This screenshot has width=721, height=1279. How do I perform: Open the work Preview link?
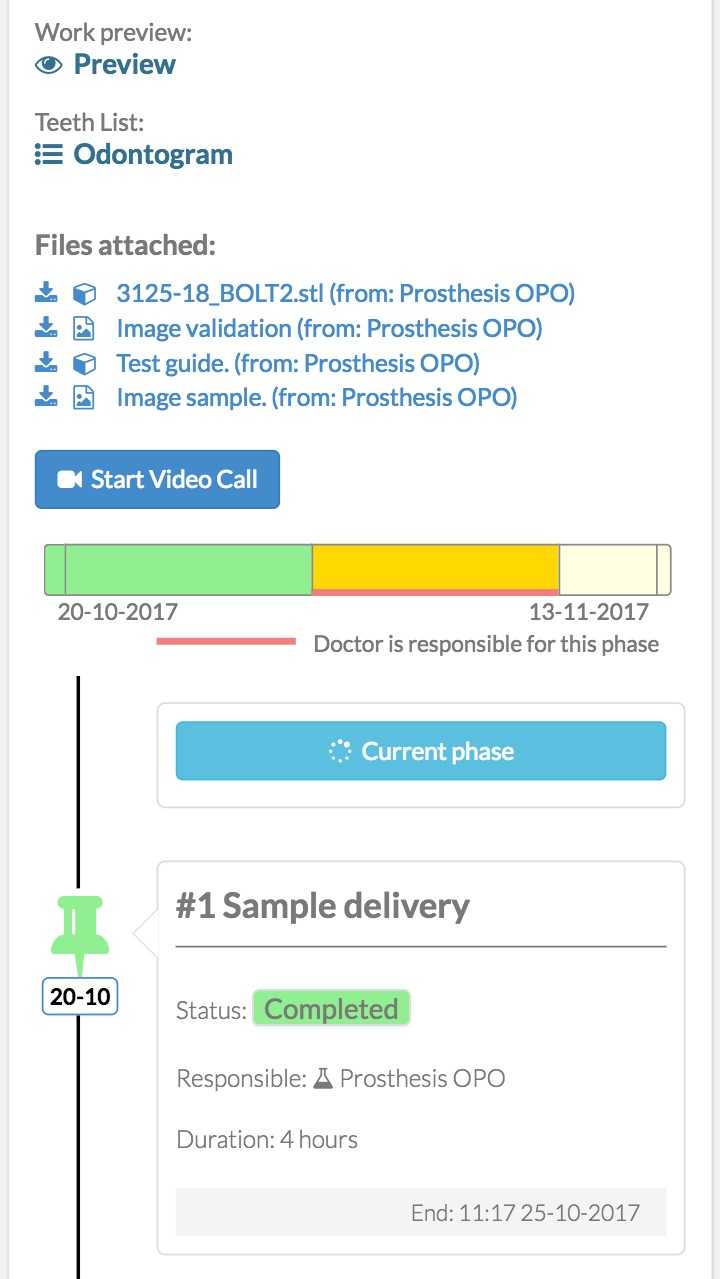(105, 65)
